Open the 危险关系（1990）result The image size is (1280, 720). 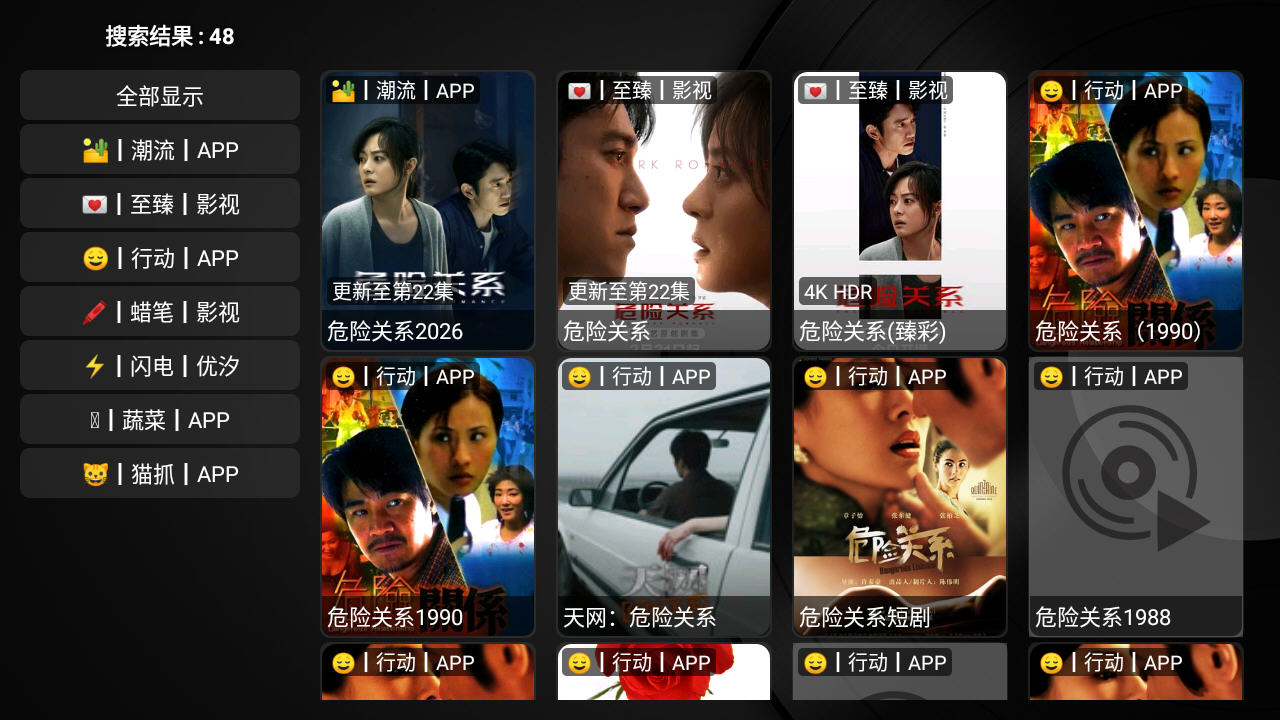coord(1136,211)
